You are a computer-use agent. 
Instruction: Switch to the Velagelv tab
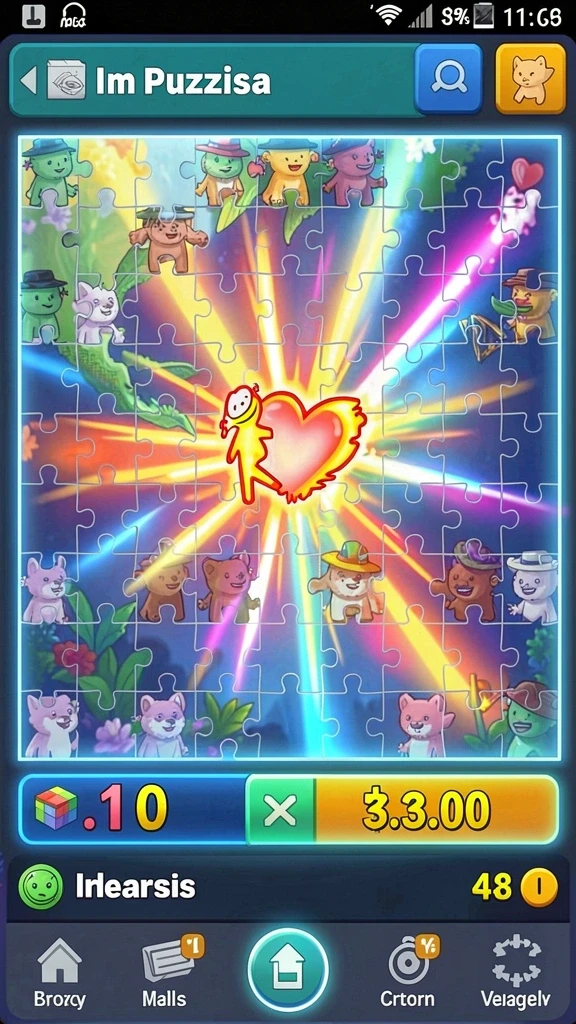coord(516,972)
